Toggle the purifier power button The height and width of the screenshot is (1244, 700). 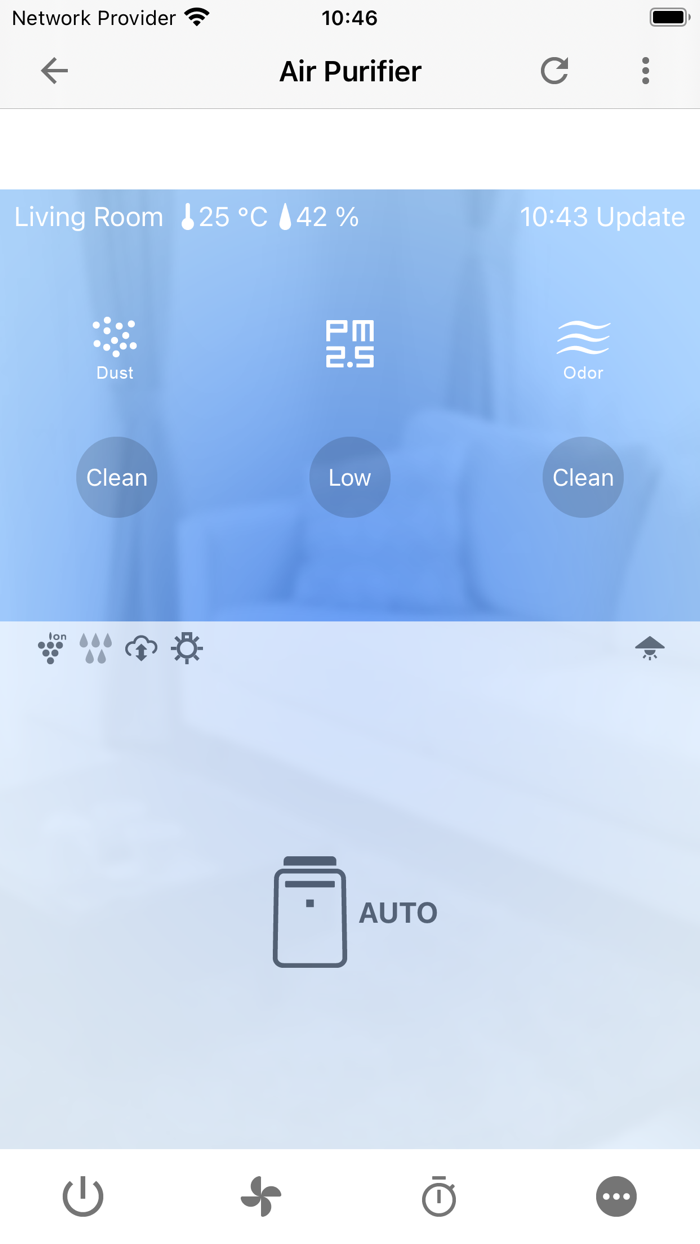click(x=83, y=1197)
